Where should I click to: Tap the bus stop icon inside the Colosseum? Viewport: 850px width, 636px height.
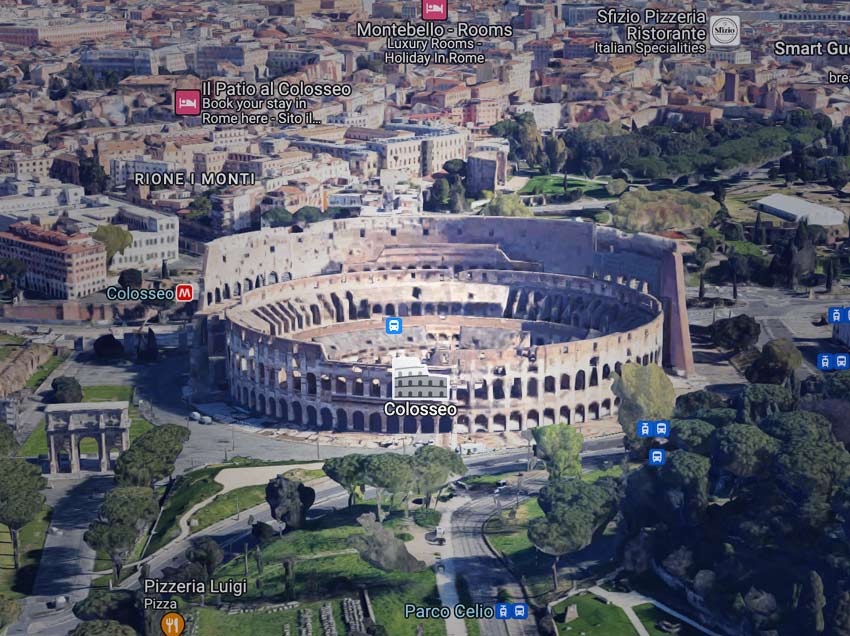393,325
